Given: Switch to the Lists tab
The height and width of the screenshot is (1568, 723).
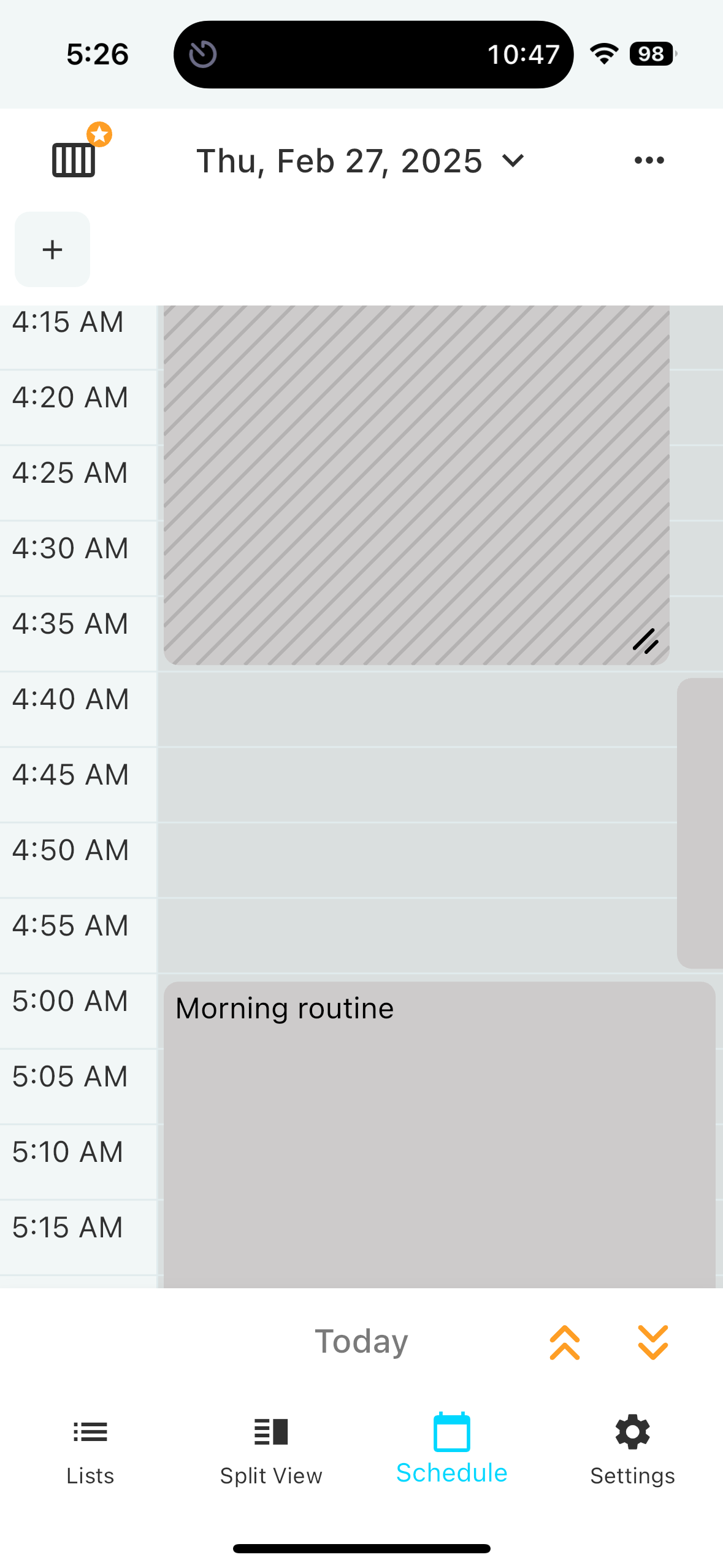Looking at the screenshot, I should coord(90,1449).
